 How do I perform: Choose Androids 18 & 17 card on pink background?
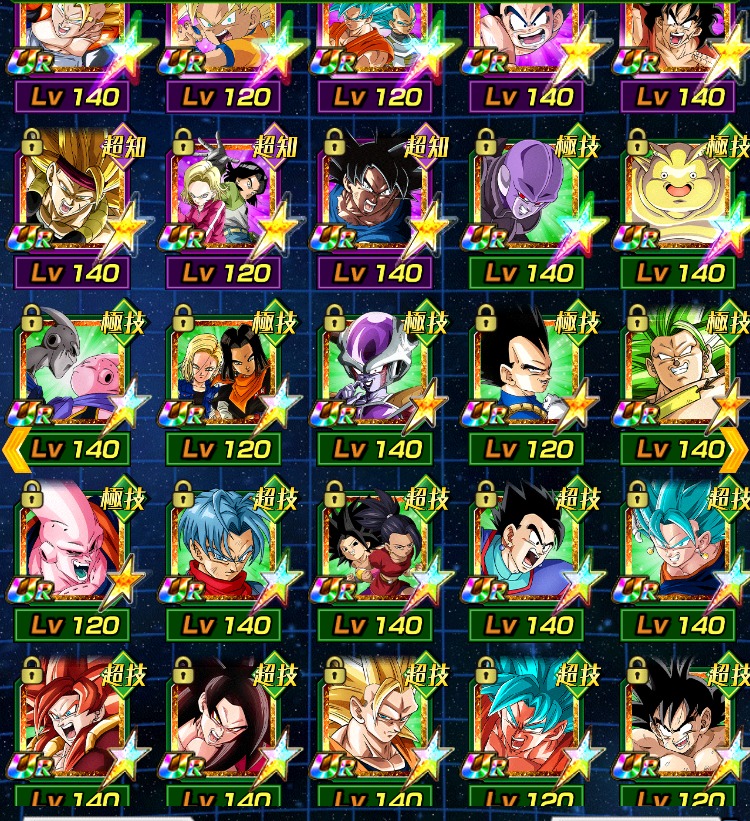(x=226, y=200)
